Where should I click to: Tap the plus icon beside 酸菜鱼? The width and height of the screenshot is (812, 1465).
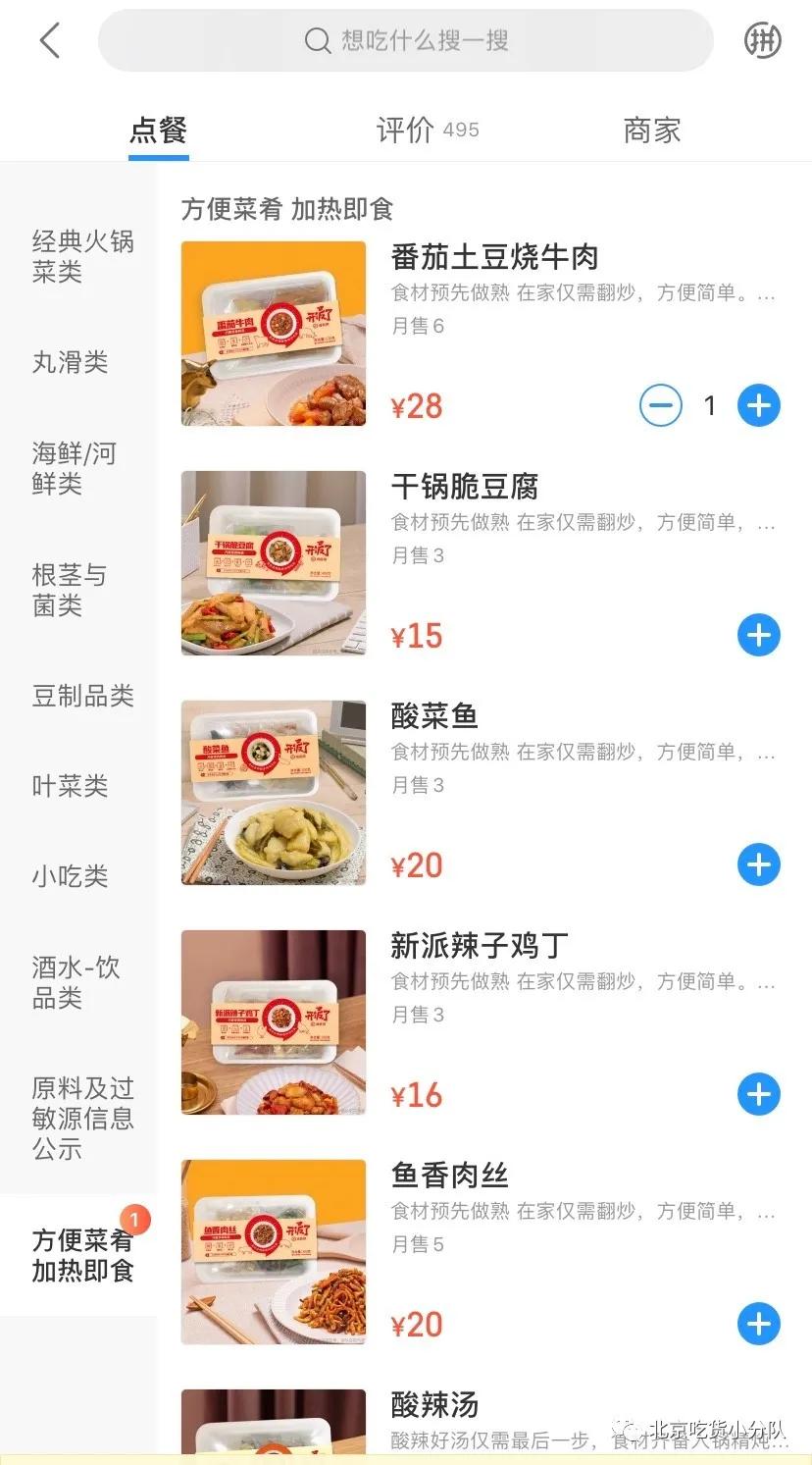[x=758, y=864]
